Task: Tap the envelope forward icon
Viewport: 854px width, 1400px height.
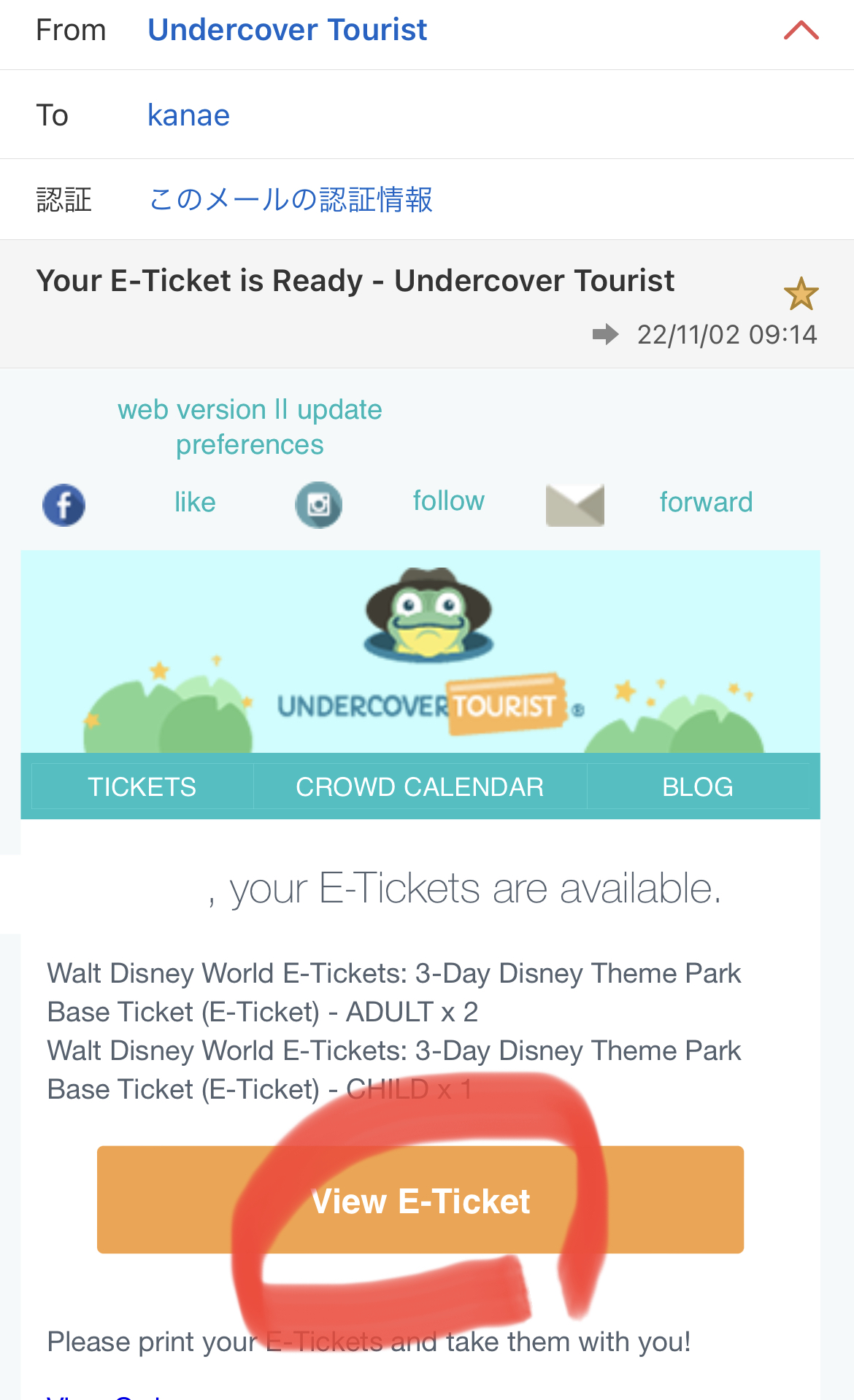Action: pos(574,504)
